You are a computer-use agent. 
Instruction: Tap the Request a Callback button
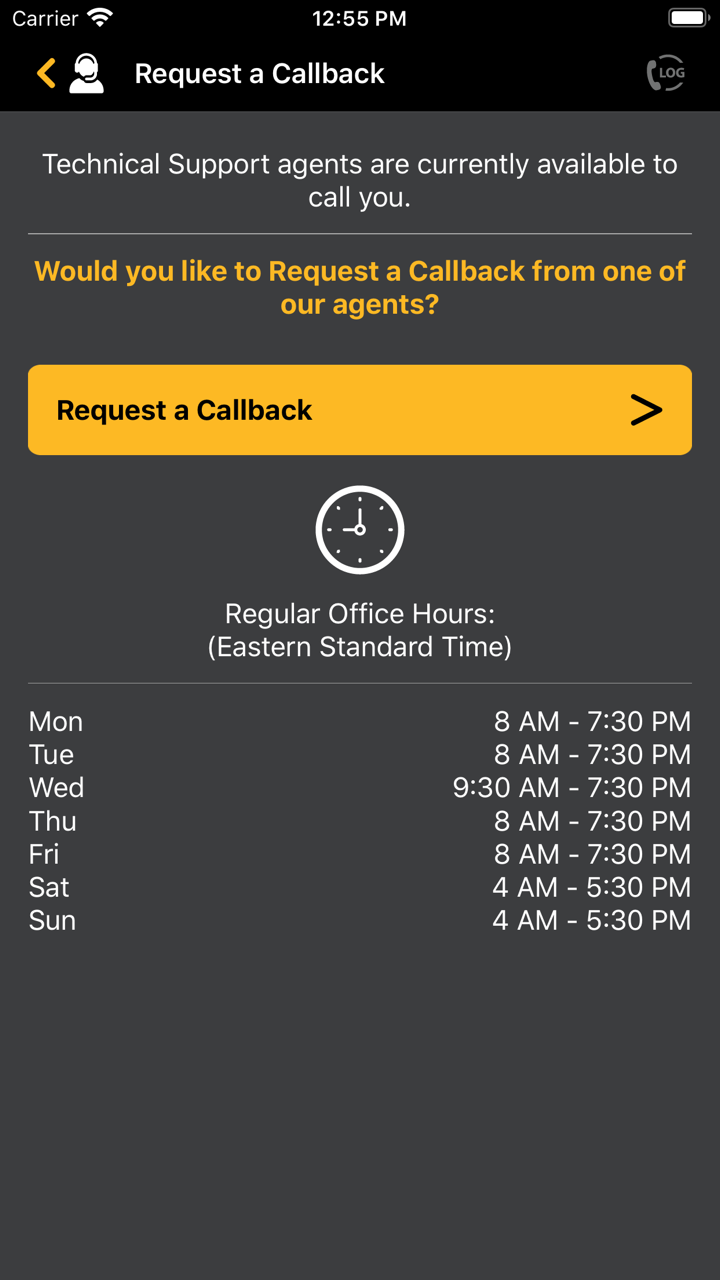tap(360, 410)
